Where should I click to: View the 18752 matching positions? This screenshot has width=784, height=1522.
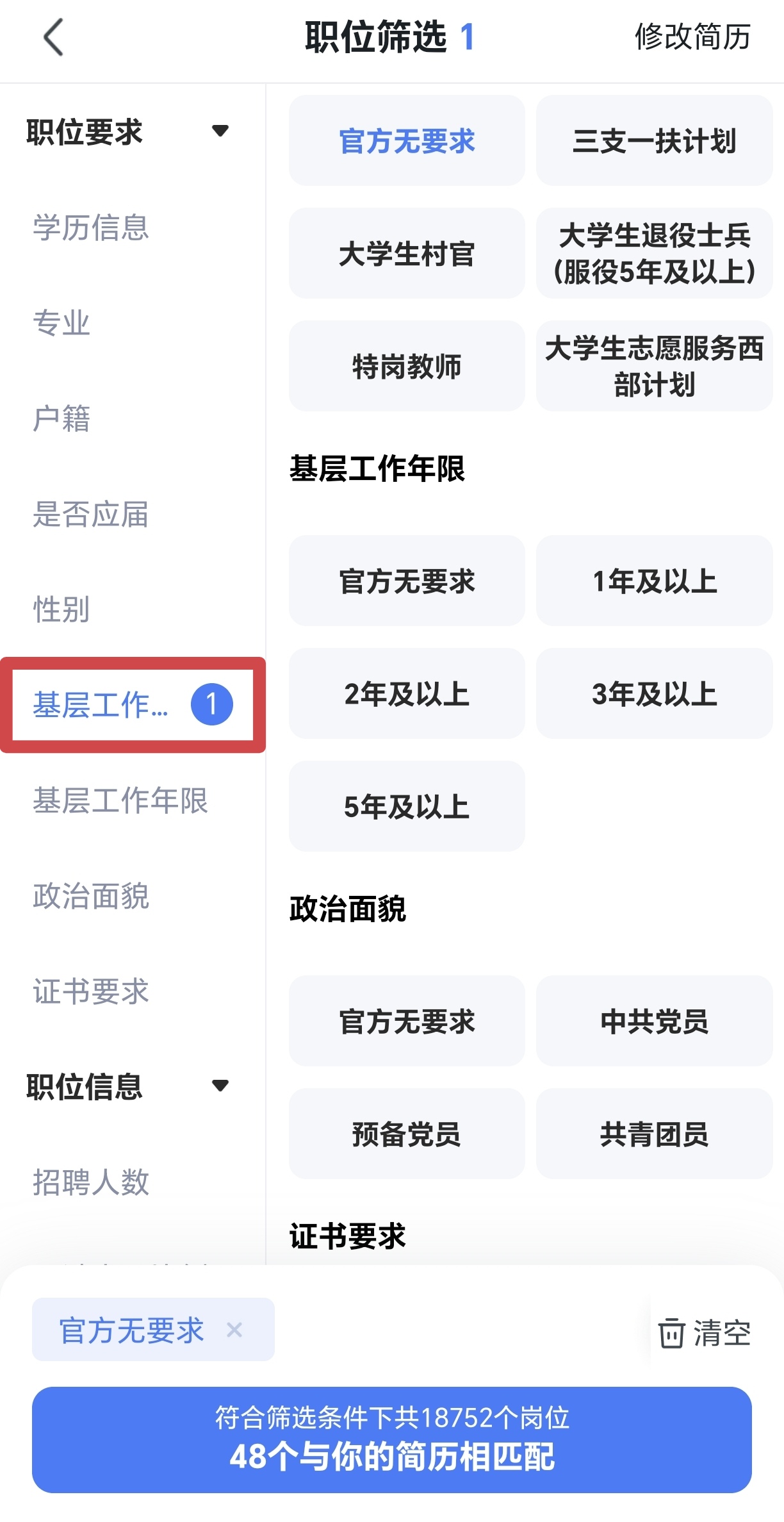391,1440
